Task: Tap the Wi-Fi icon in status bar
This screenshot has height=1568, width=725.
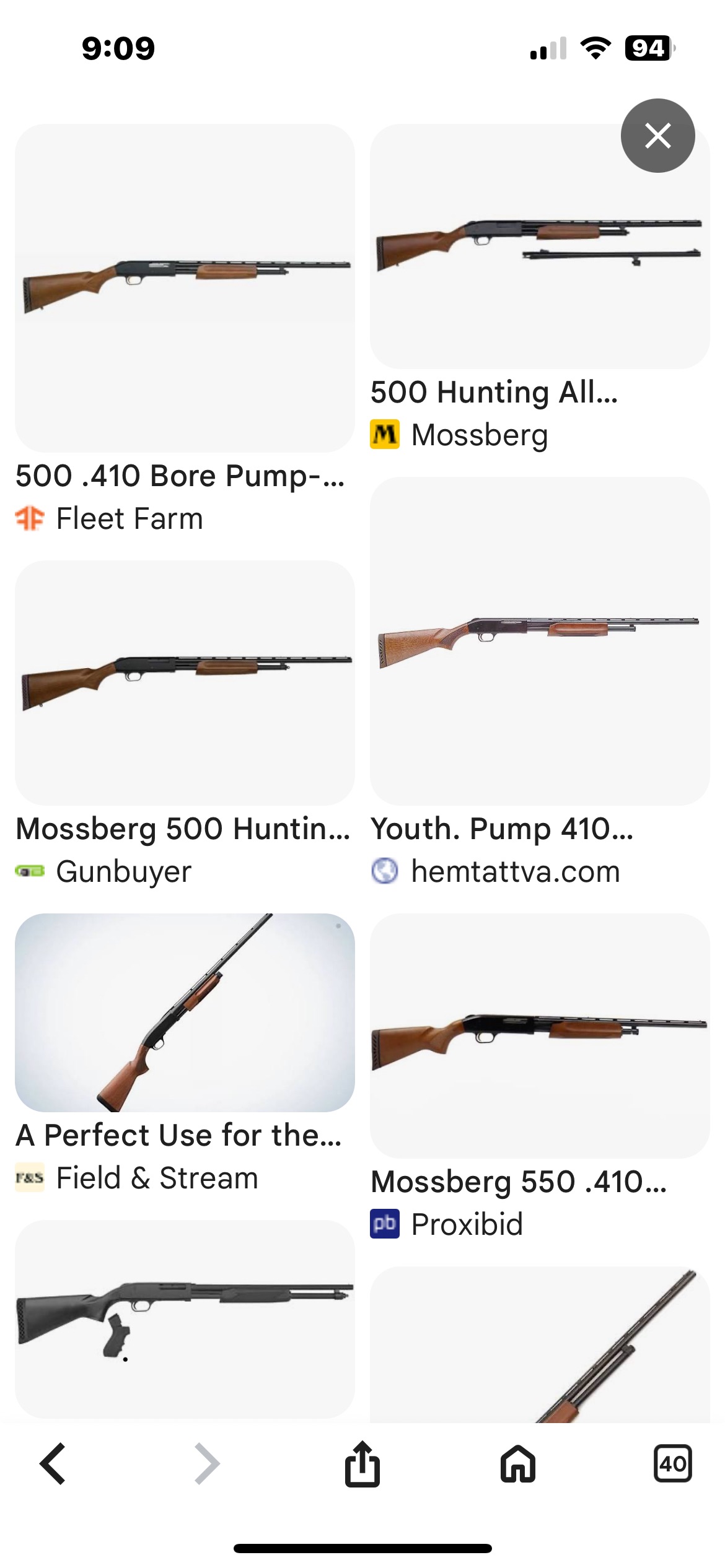Action: [x=595, y=49]
